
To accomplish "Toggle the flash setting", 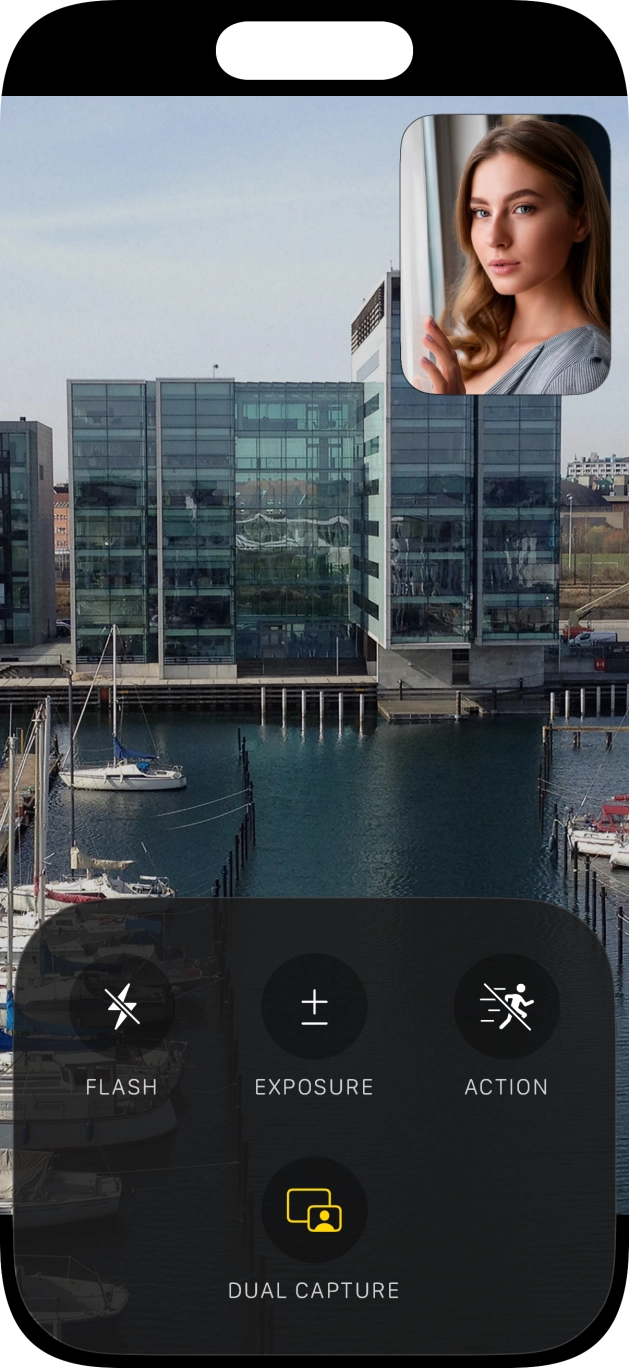I will tap(122, 1007).
